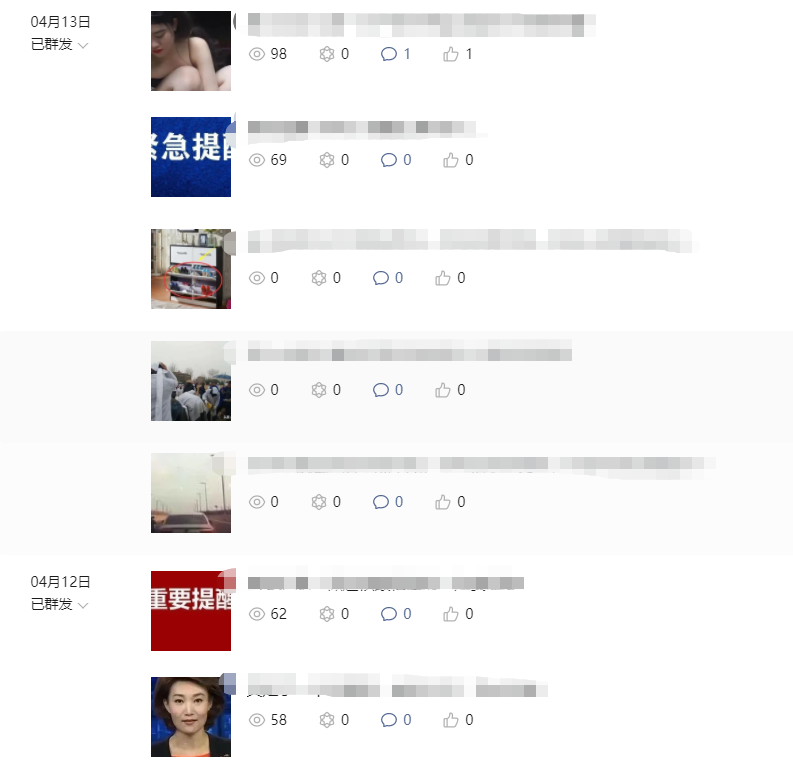The width and height of the screenshot is (793, 775).
Task: Open the red 重要提醒 article thumbnail
Action: pos(191,611)
